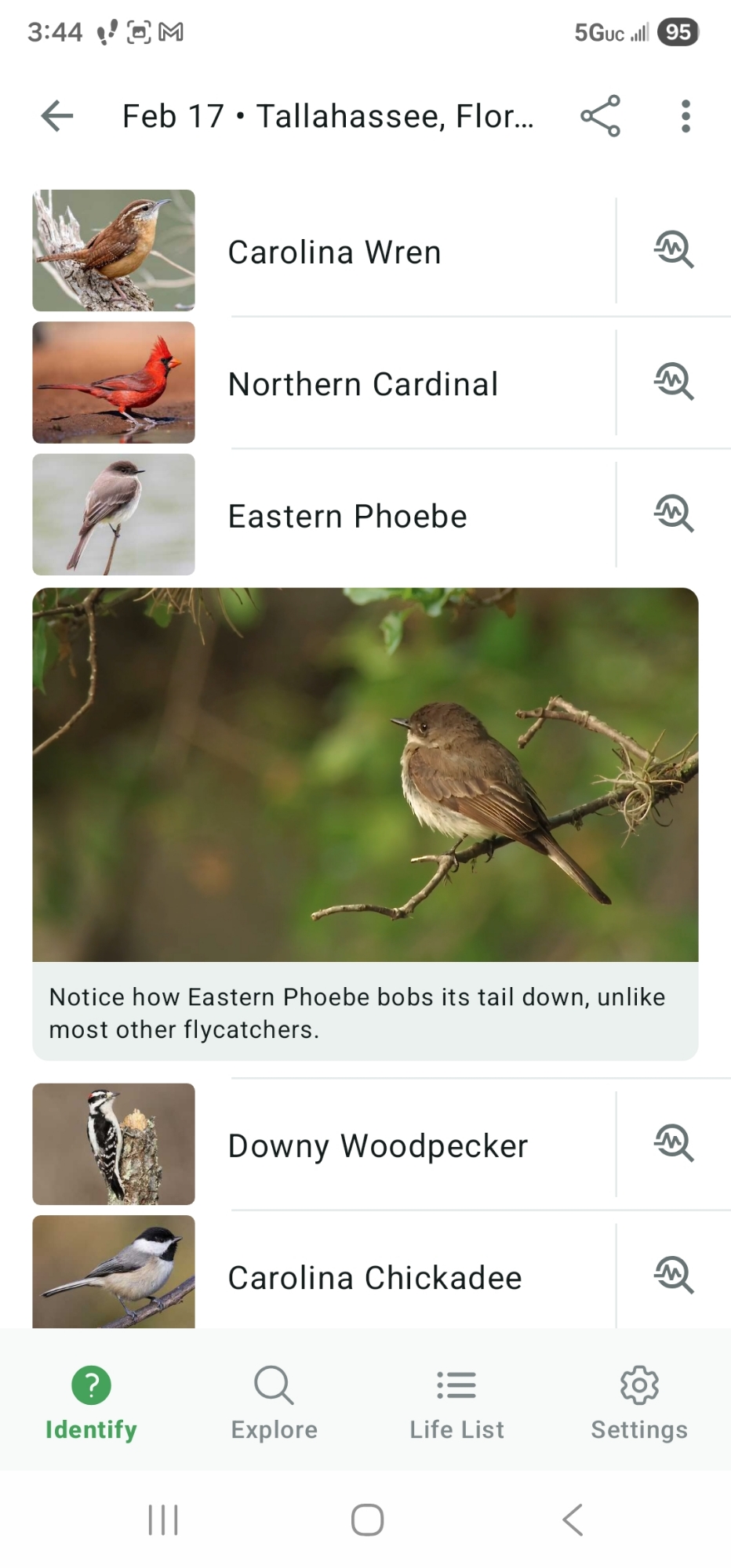731x1568 pixels.
Task: Go to the Settings tab
Action: tap(639, 1403)
